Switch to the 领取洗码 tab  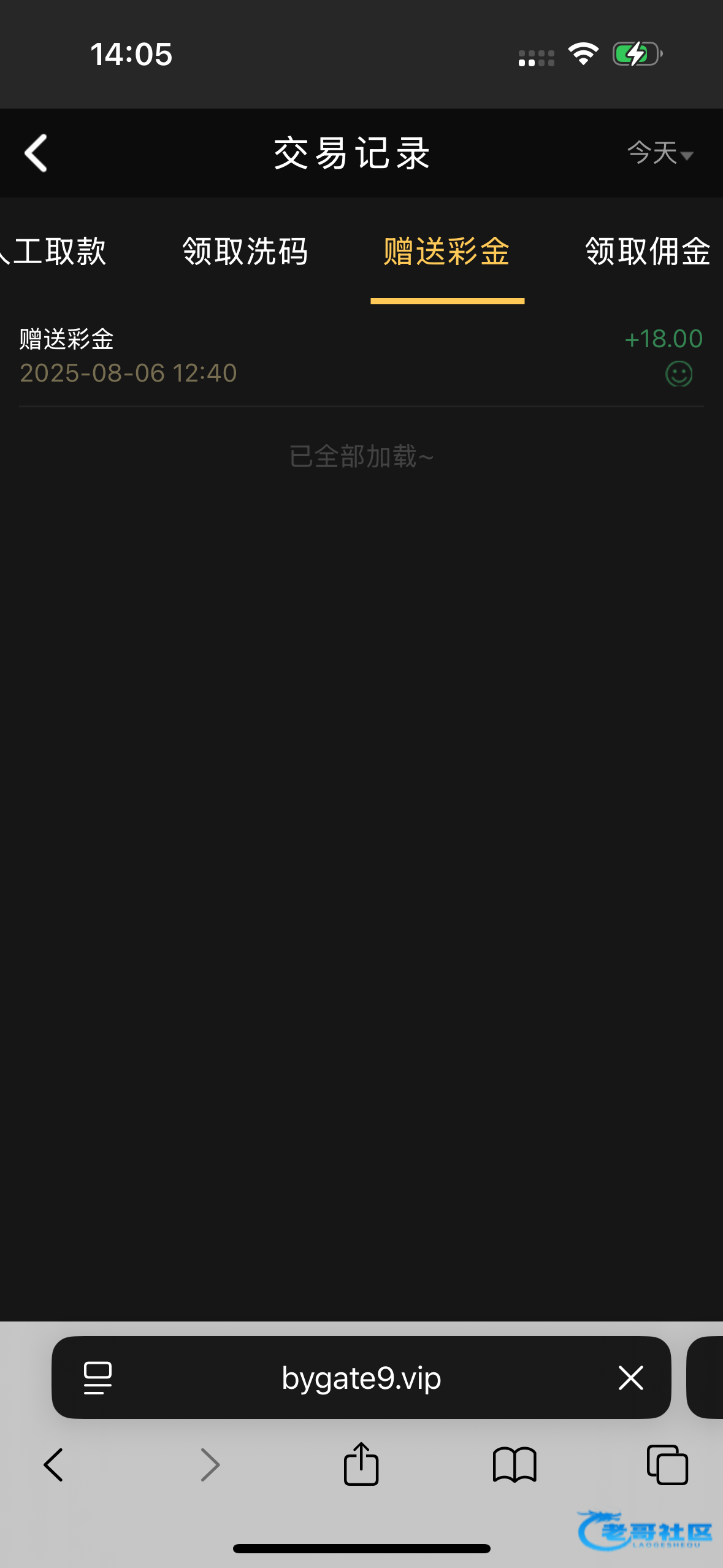(x=245, y=252)
